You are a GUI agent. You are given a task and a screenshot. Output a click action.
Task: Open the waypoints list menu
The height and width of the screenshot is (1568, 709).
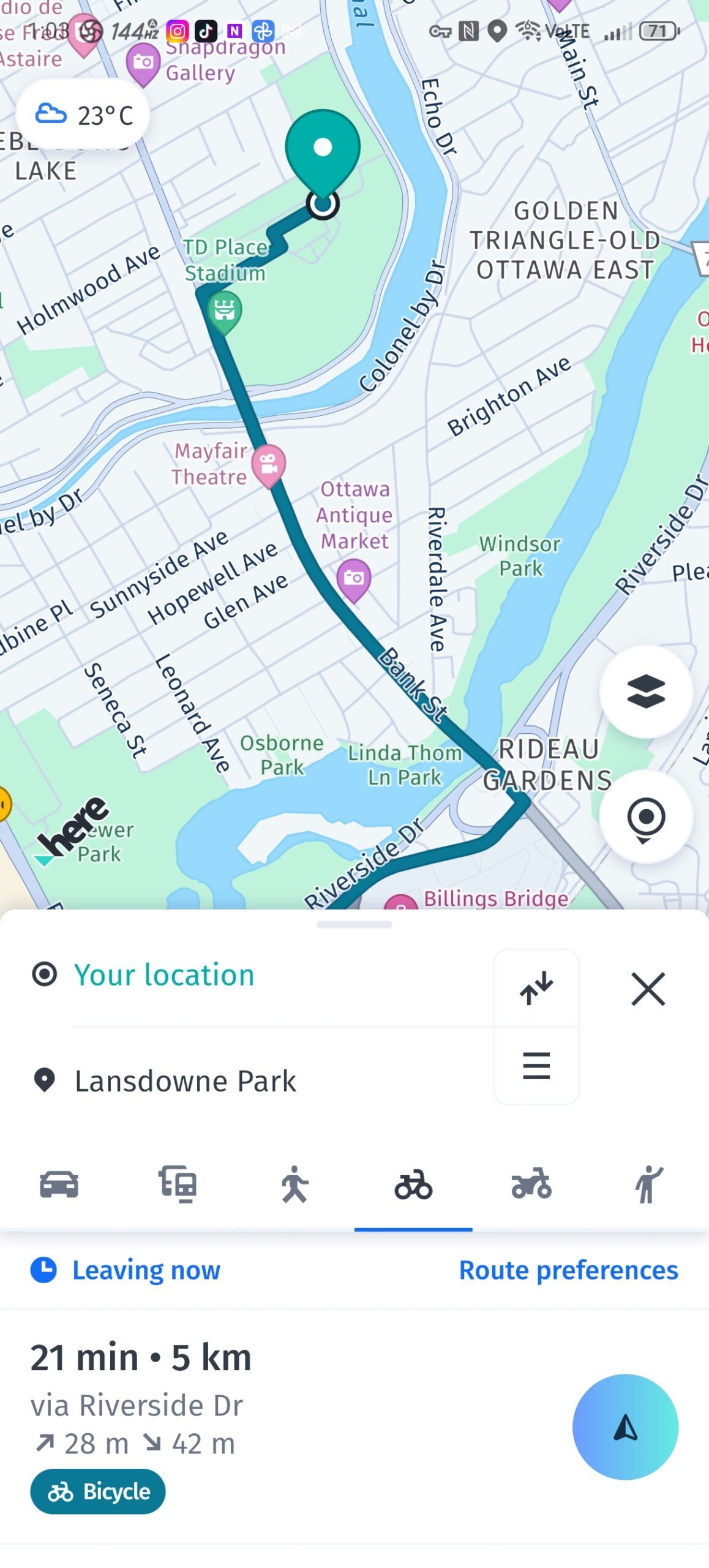536,1066
